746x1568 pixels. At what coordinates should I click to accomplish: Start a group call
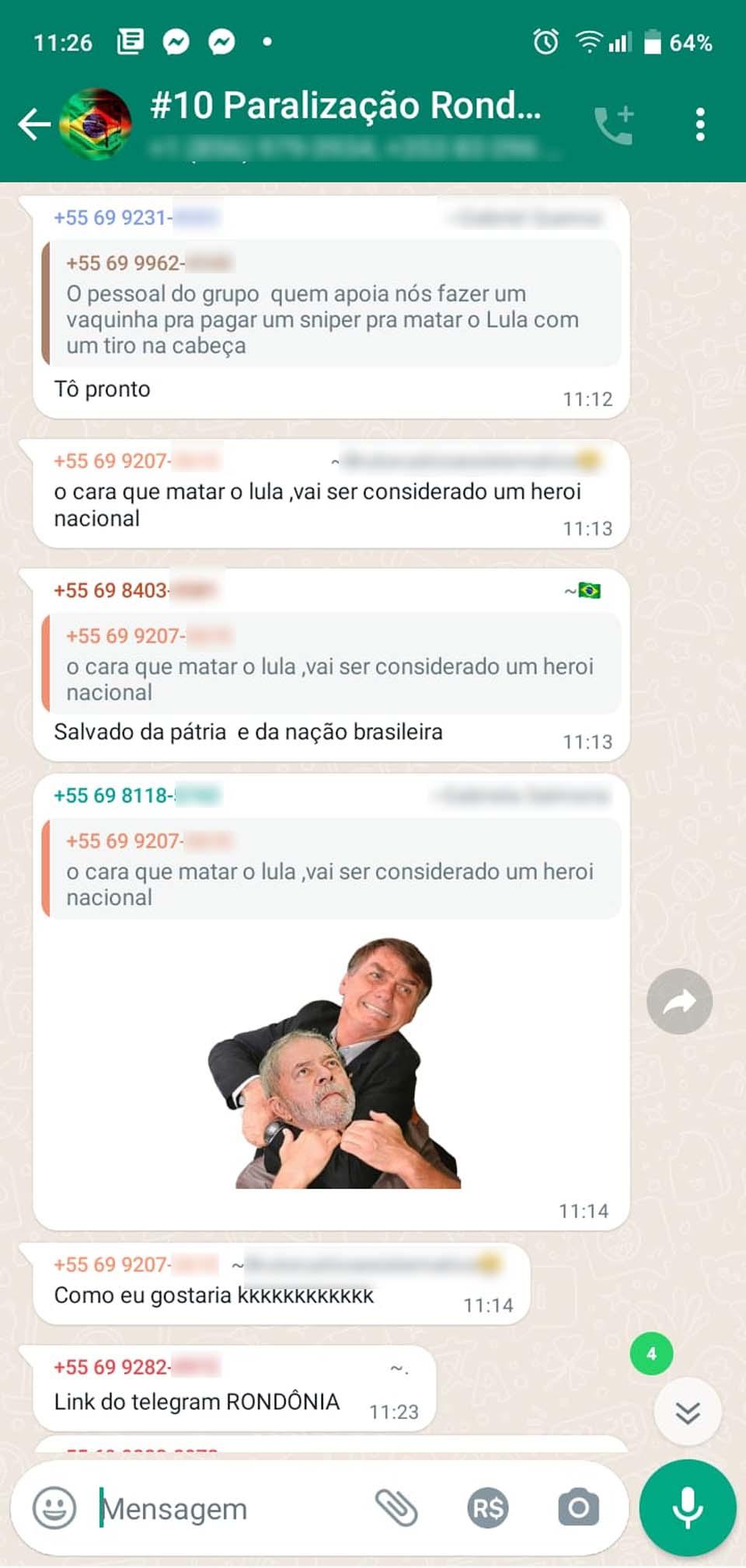click(614, 124)
